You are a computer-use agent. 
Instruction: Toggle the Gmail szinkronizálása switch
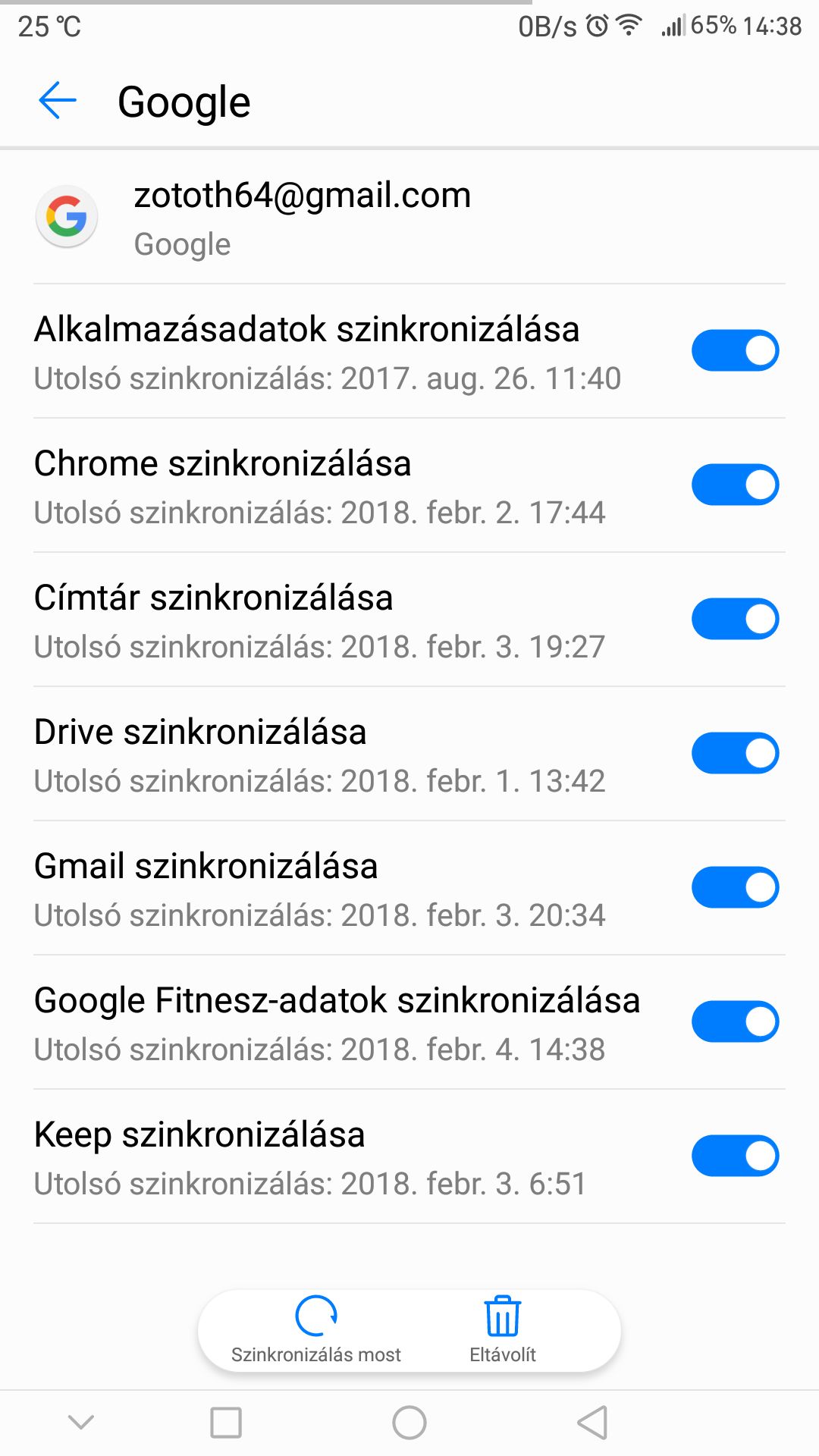[x=735, y=887]
